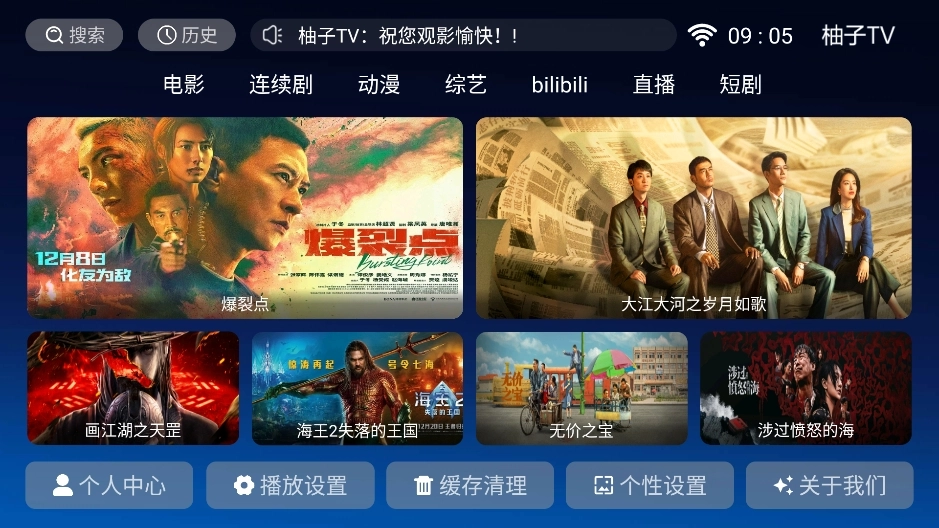Switch to the 连续剧 tab
Image resolution: width=939 pixels, height=528 pixels.
pos(281,85)
